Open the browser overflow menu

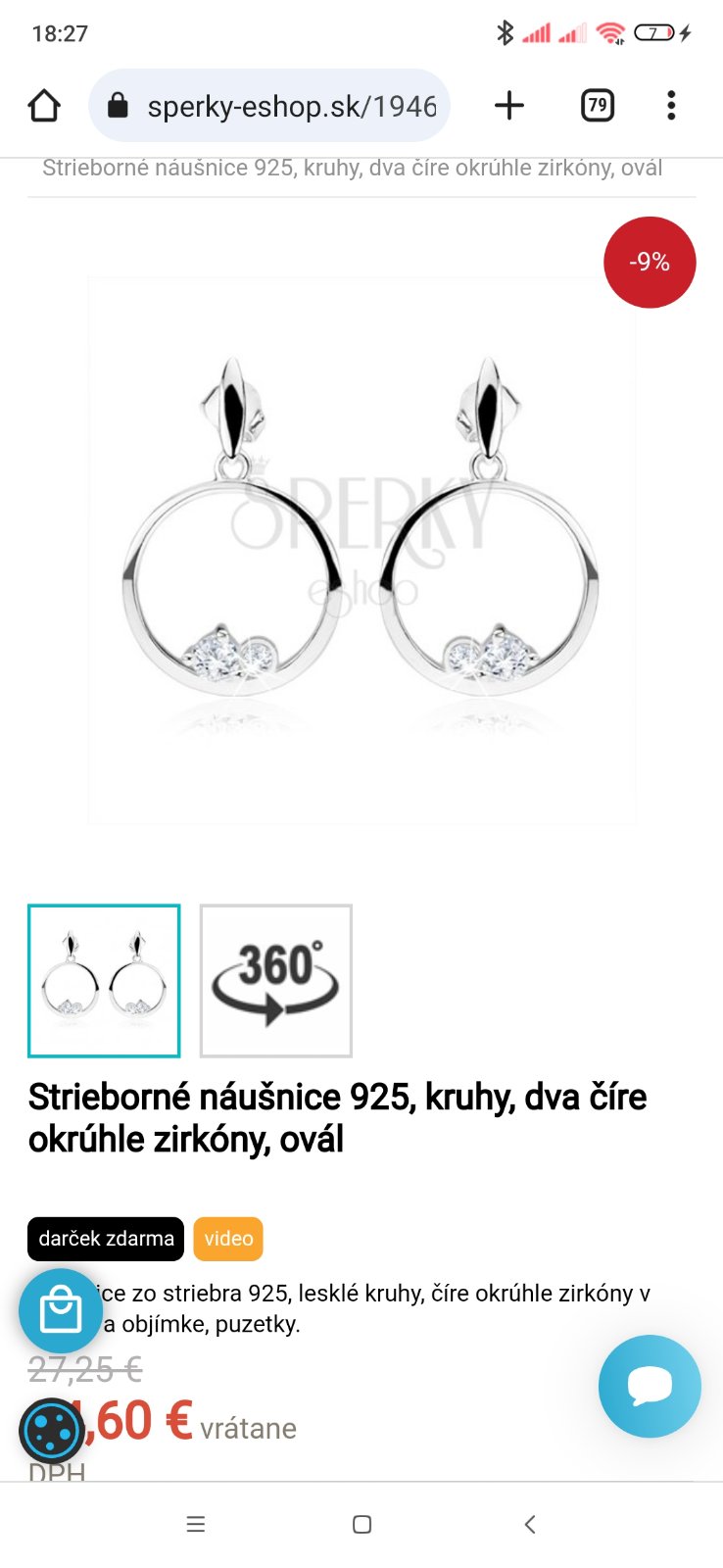(x=671, y=106)
